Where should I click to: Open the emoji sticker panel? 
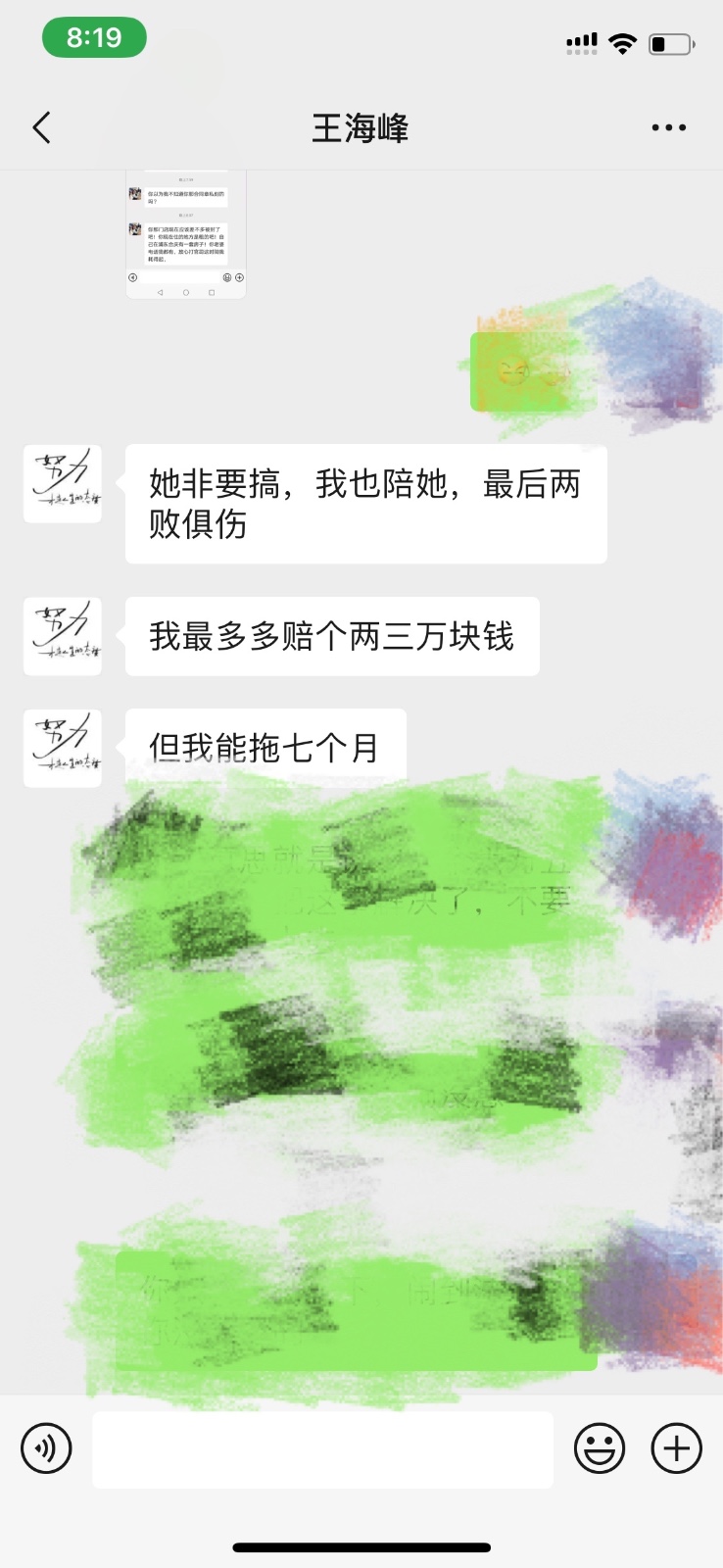click(x=599, y=1448)
